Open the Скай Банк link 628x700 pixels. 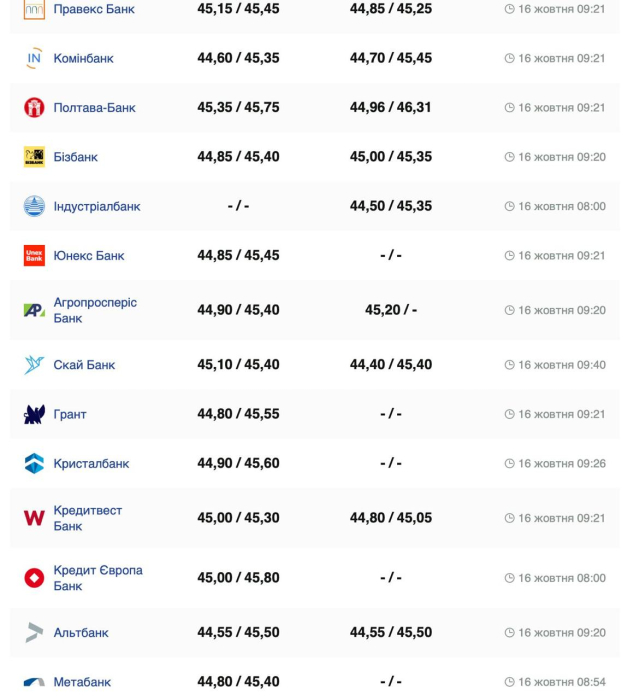[84, 365]
